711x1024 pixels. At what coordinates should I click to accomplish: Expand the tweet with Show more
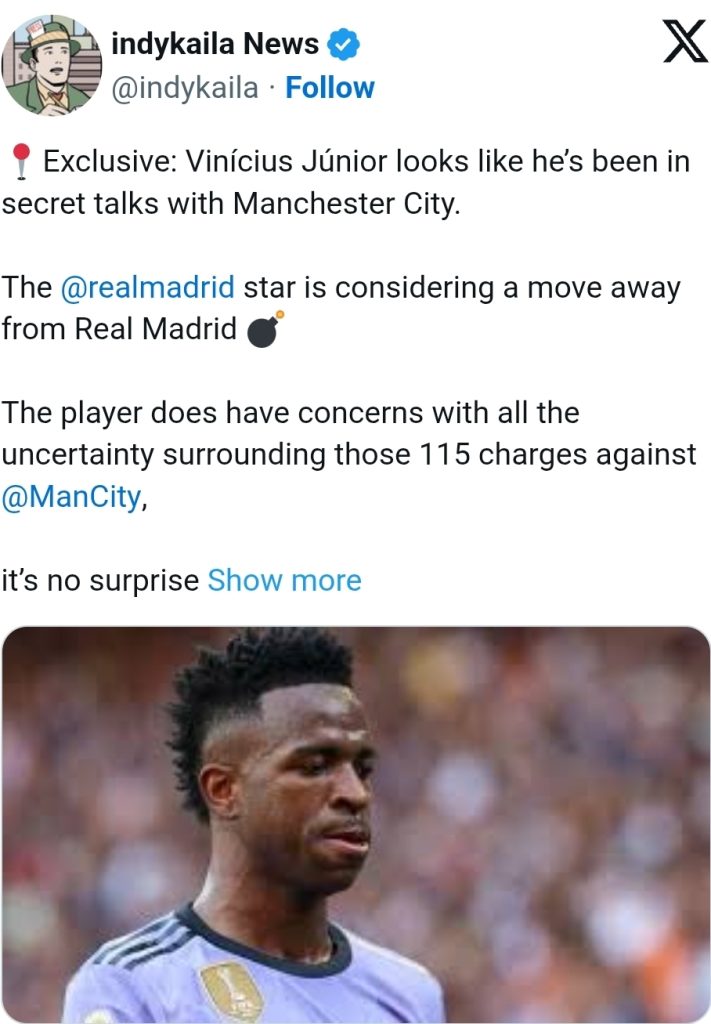click(x=284, y=580)
